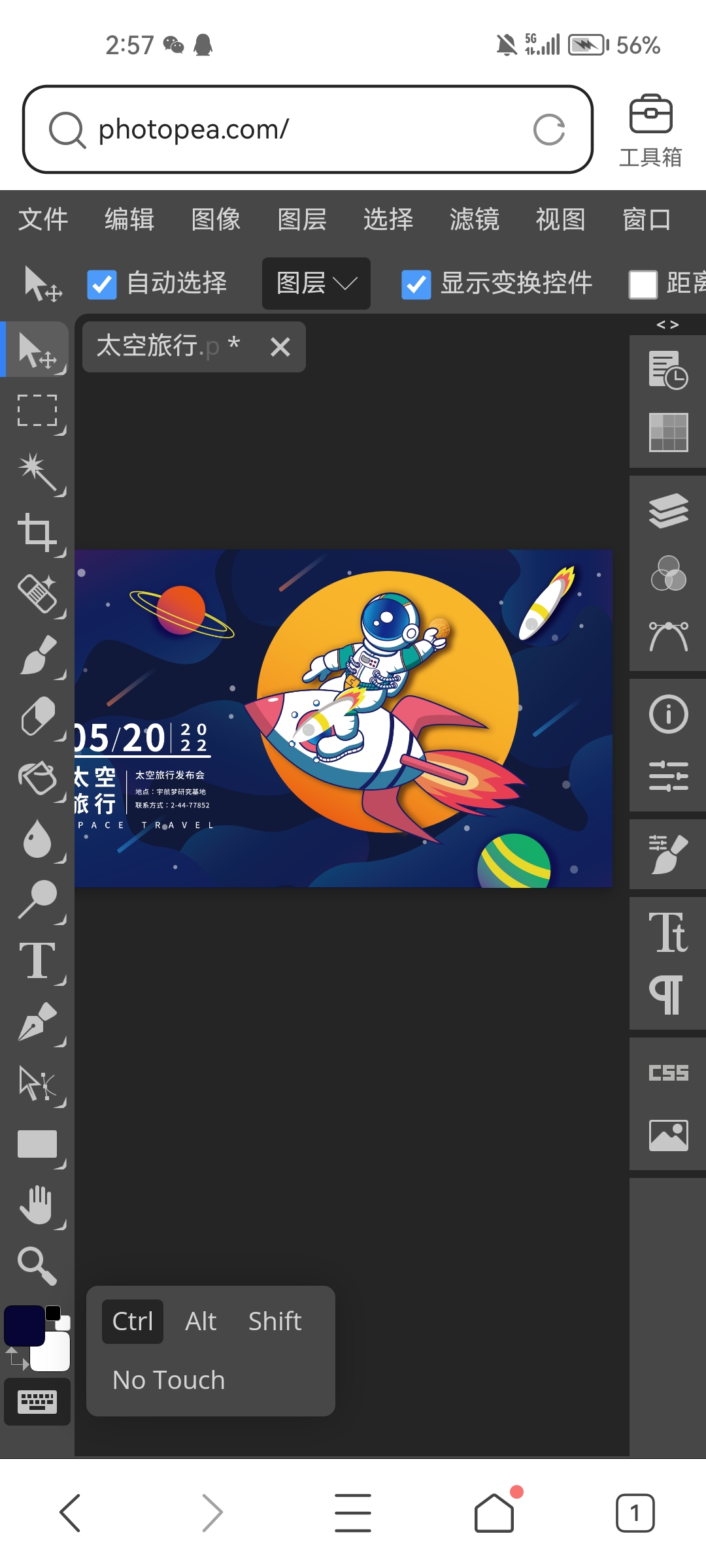This screenshot has width=706, height=1568.
Task: Open the 滤镜 menu
Action: click(474, 220)
